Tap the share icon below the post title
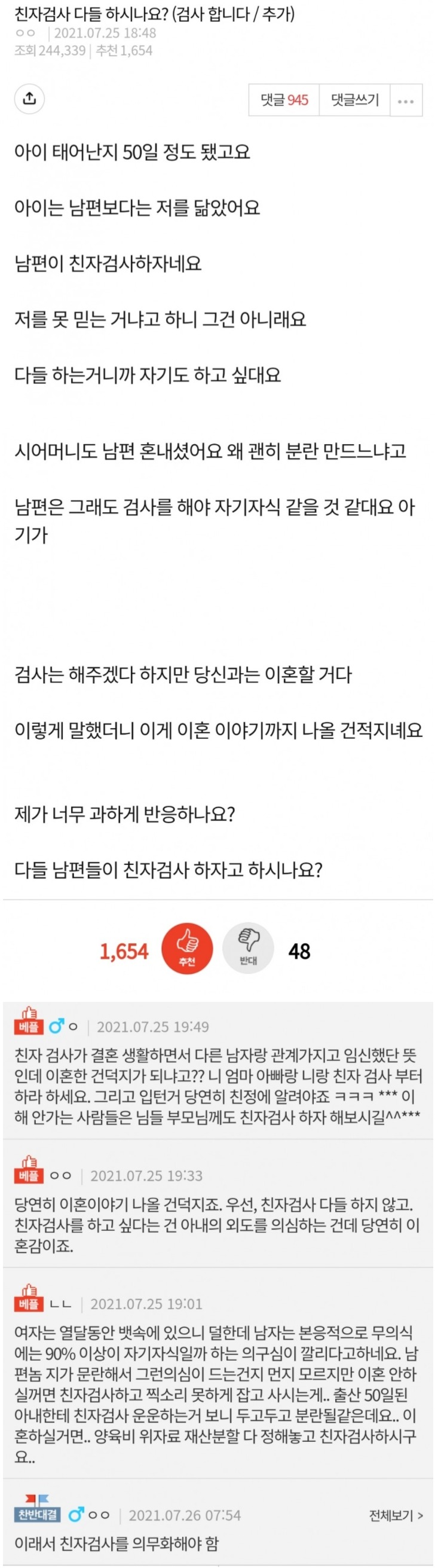438x1568 pixels. pos(29,99)
